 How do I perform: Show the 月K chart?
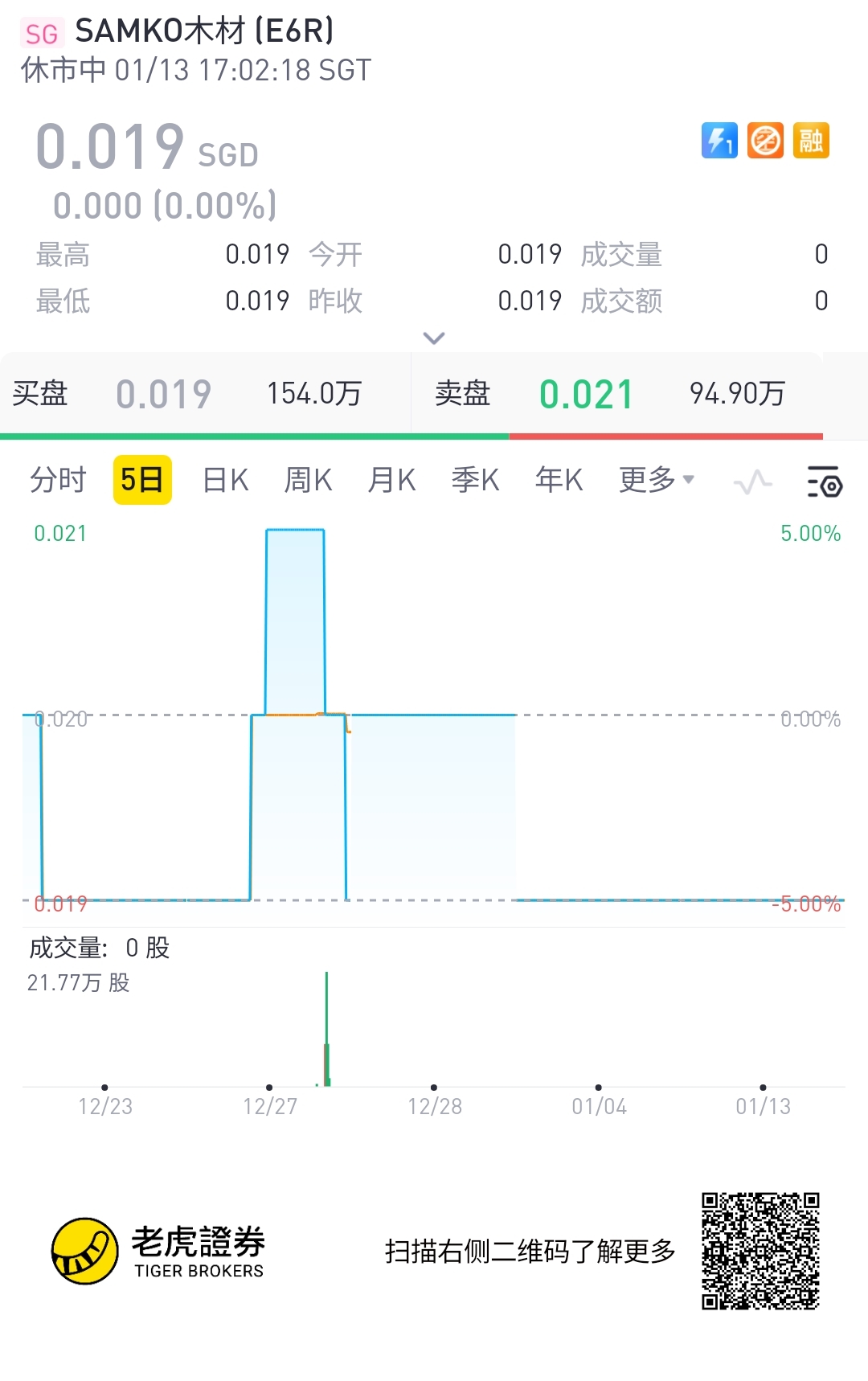tap(392, 480)
